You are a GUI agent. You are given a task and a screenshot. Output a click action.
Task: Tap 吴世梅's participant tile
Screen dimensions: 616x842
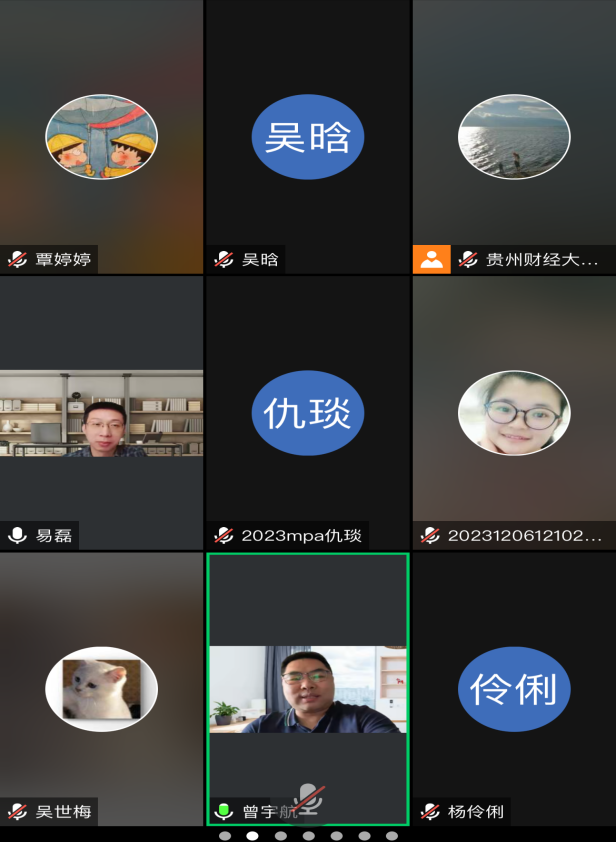pos(101,688)
